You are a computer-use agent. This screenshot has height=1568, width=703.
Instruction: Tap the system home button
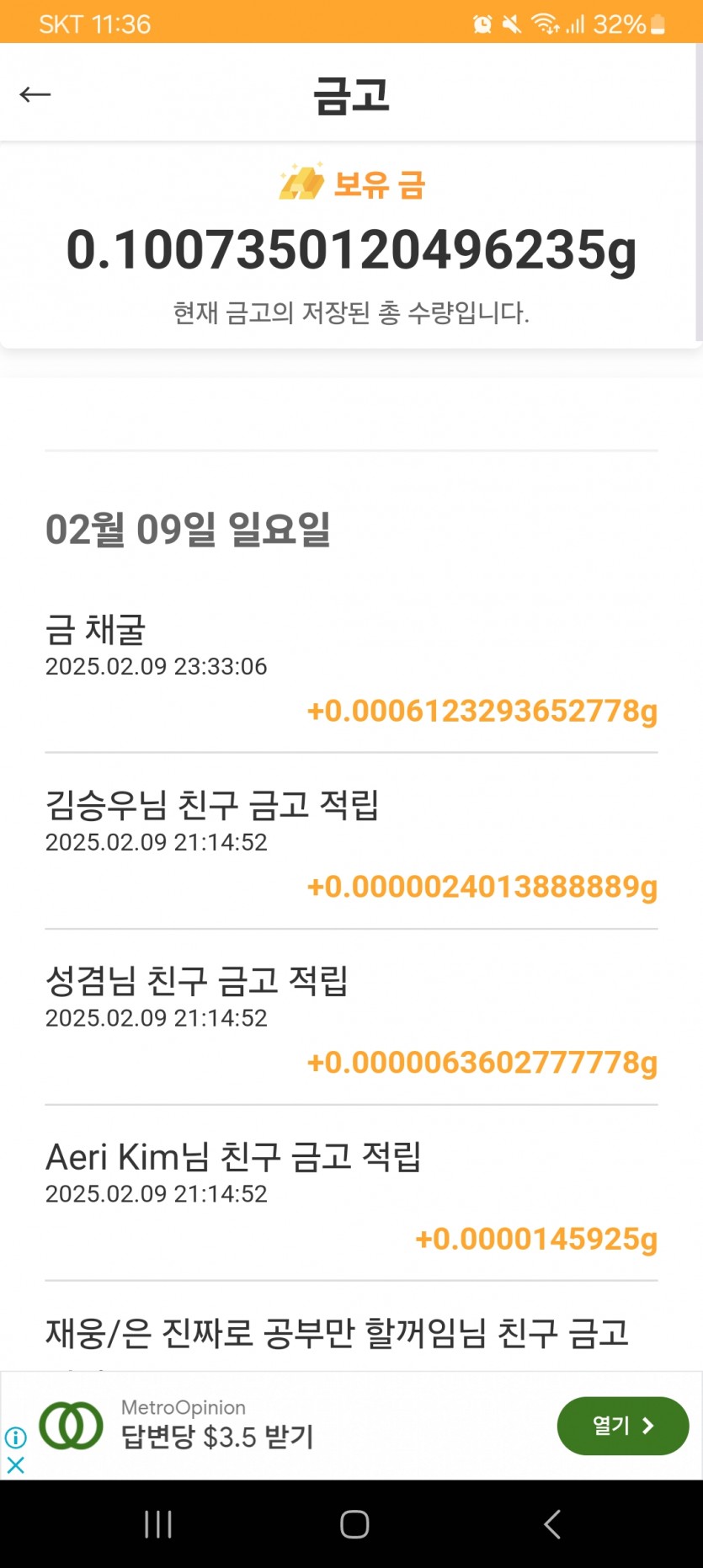click(x=354, y=1524)
